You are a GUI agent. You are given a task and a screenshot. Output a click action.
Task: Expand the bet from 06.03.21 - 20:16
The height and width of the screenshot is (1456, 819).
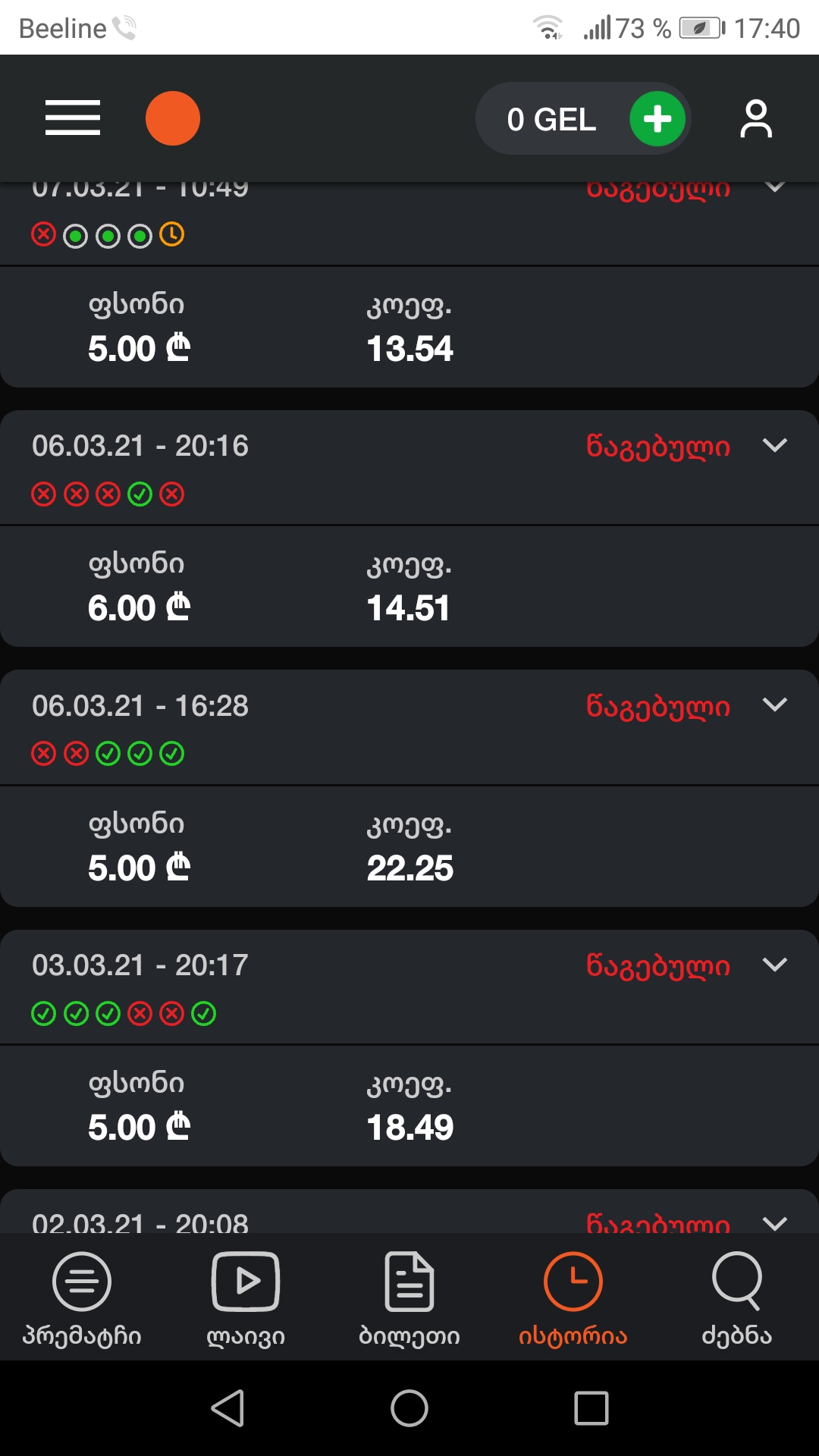pos(774,446)
